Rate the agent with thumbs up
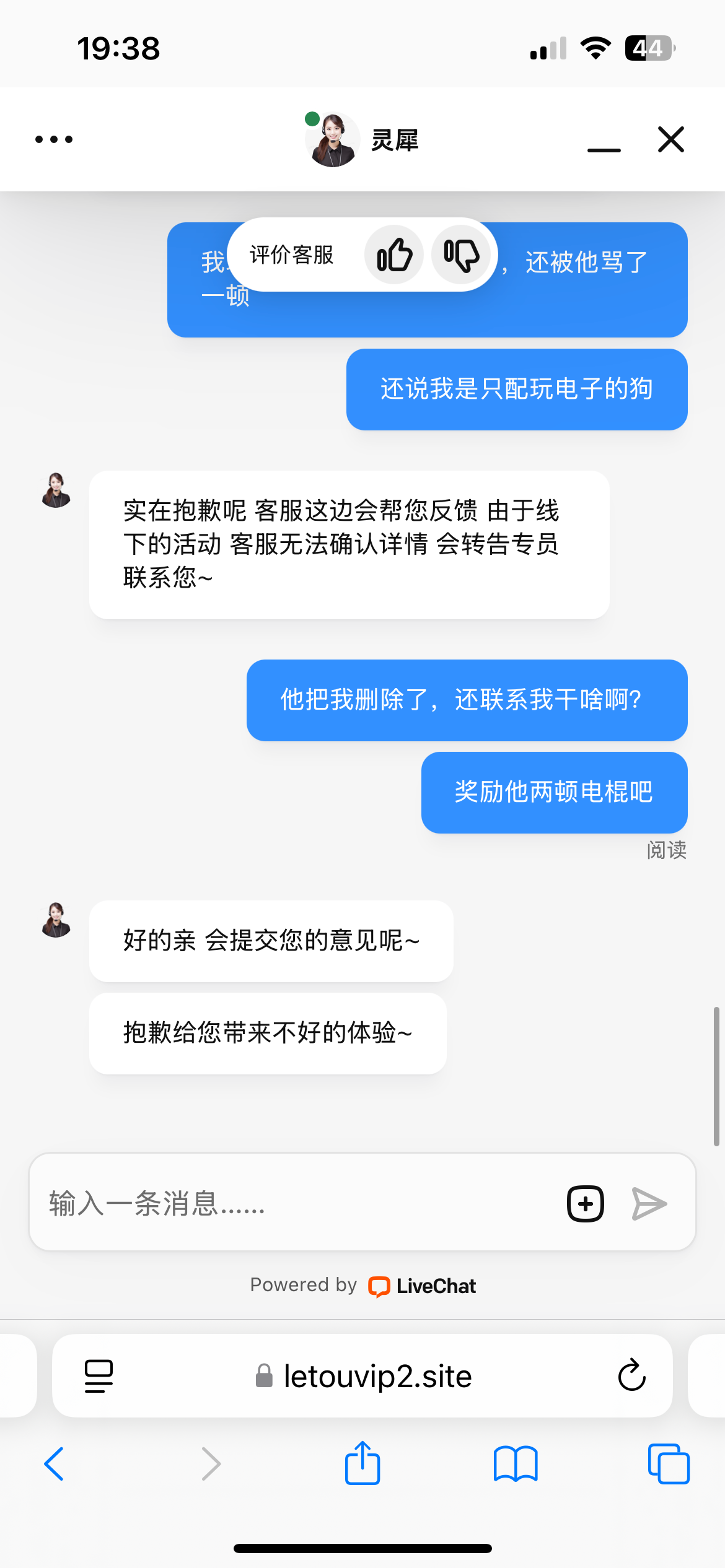 tap(394, 255)
